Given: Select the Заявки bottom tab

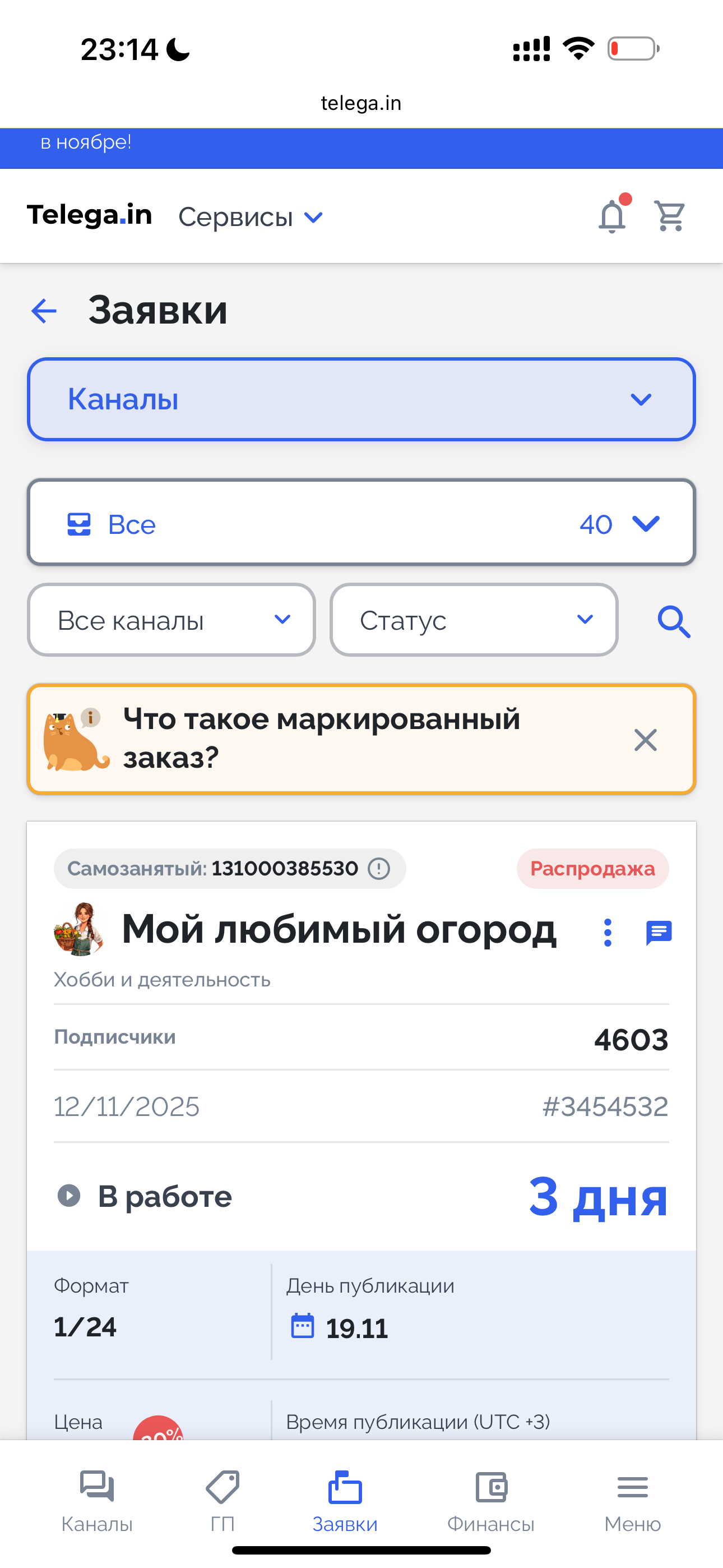Looking at the screenshot, I should pos(345,1501).
